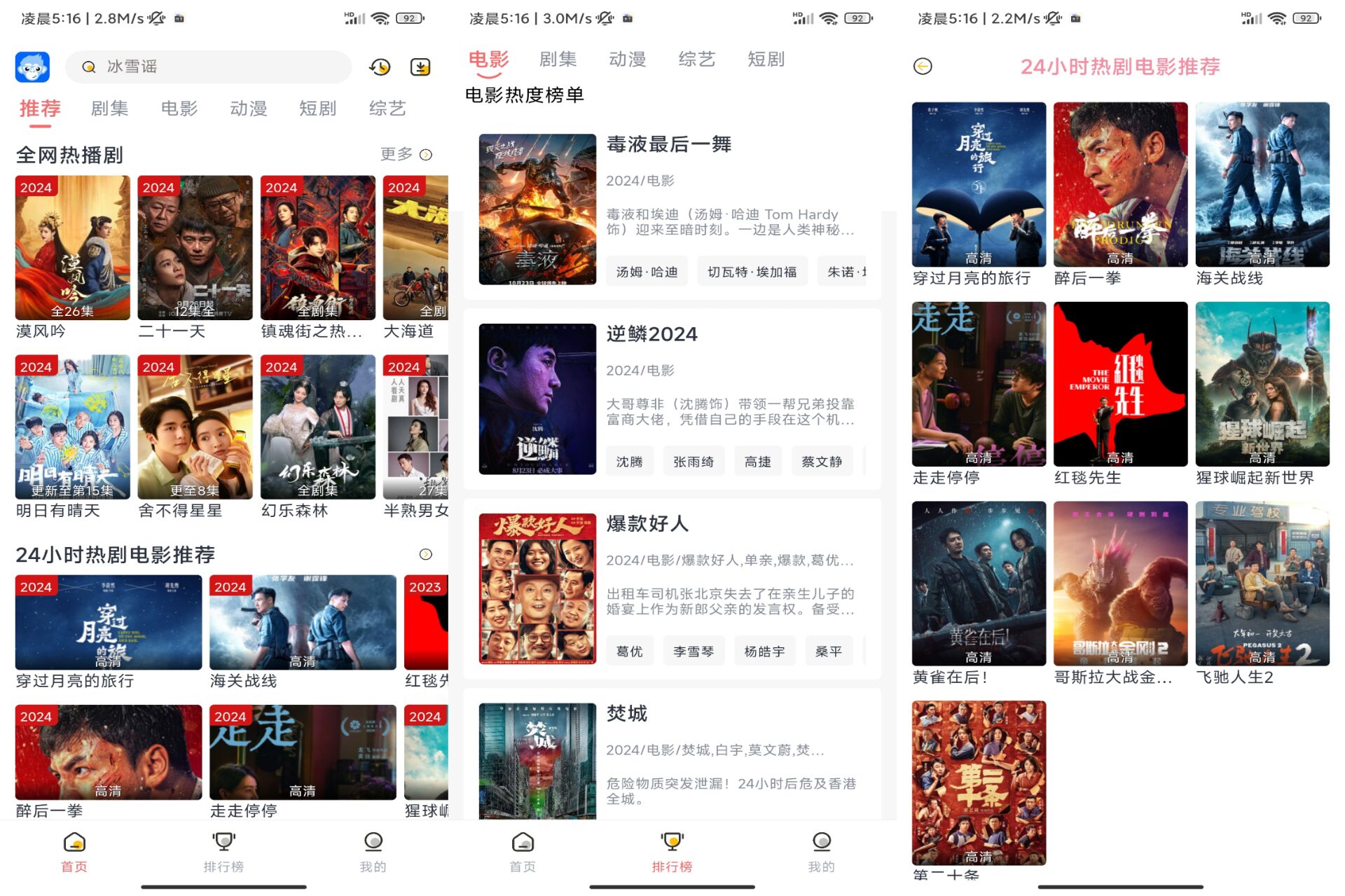Viewport: 1345px width, 896px height.
Task: Tap the 沈腾 actor chip
Action: (629, 462)
